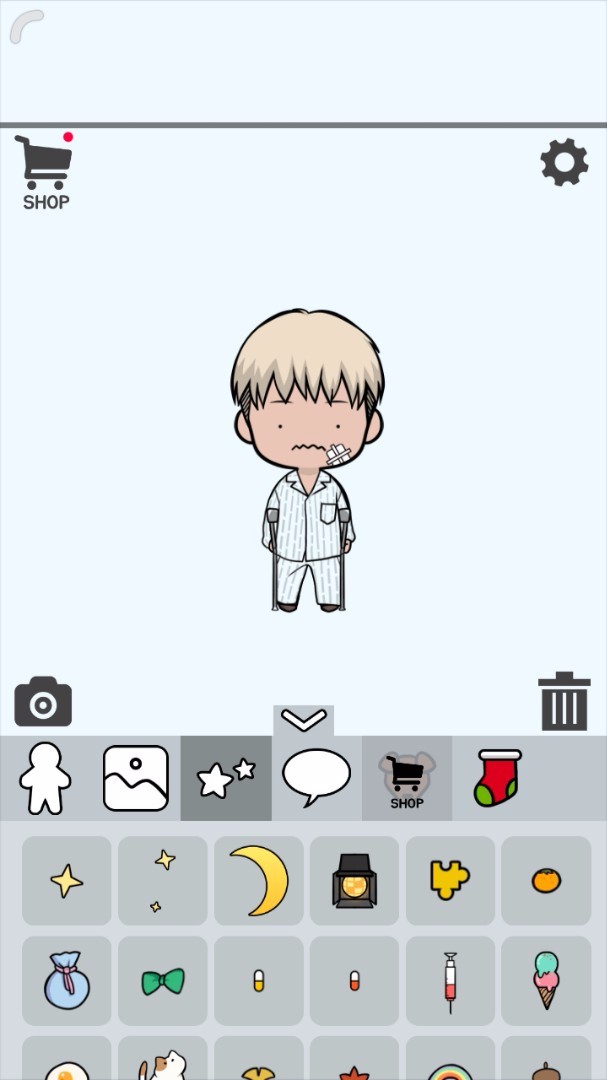Take a snapshot with the camera button
The height and width of the screenshot is (1080, 607).
click(43, 702)
